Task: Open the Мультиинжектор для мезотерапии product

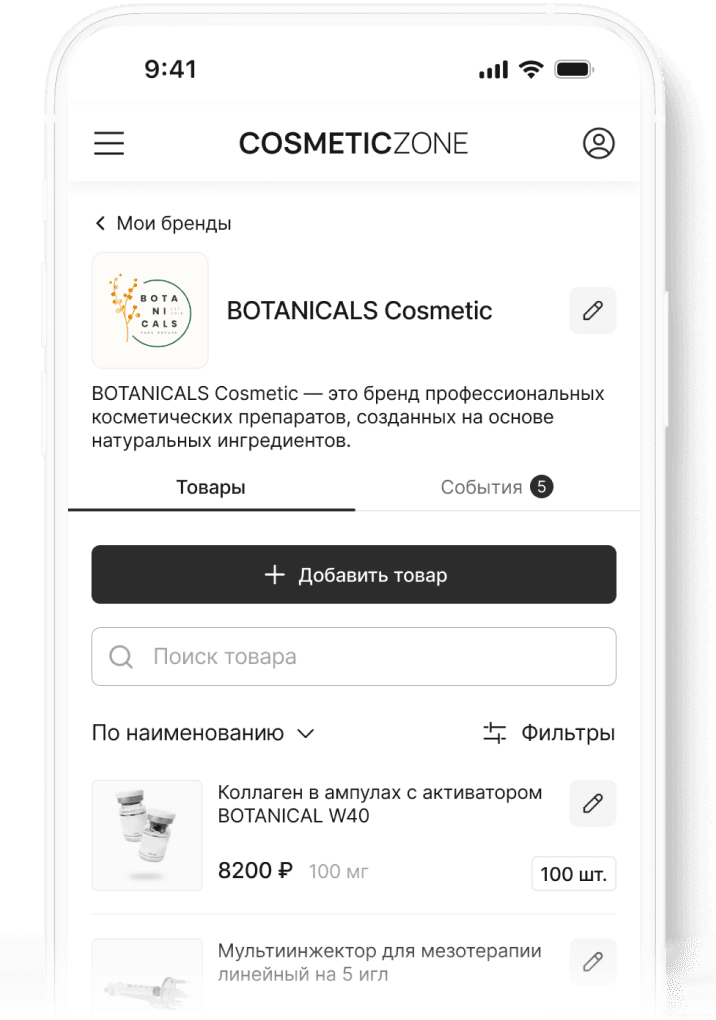Action: pos(380,961)
